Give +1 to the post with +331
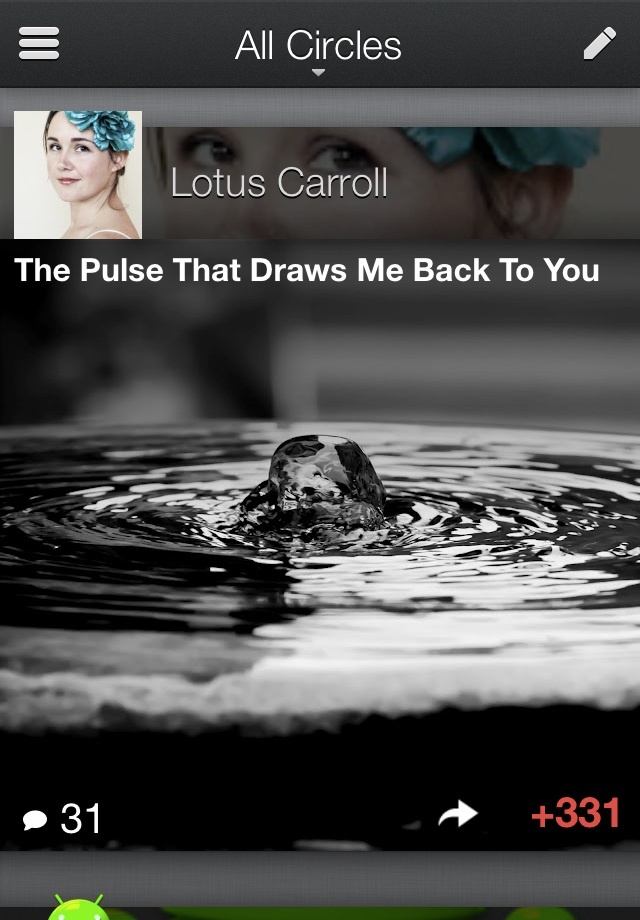This screenshot has height=920, width=640. click(x=575, y=814)
